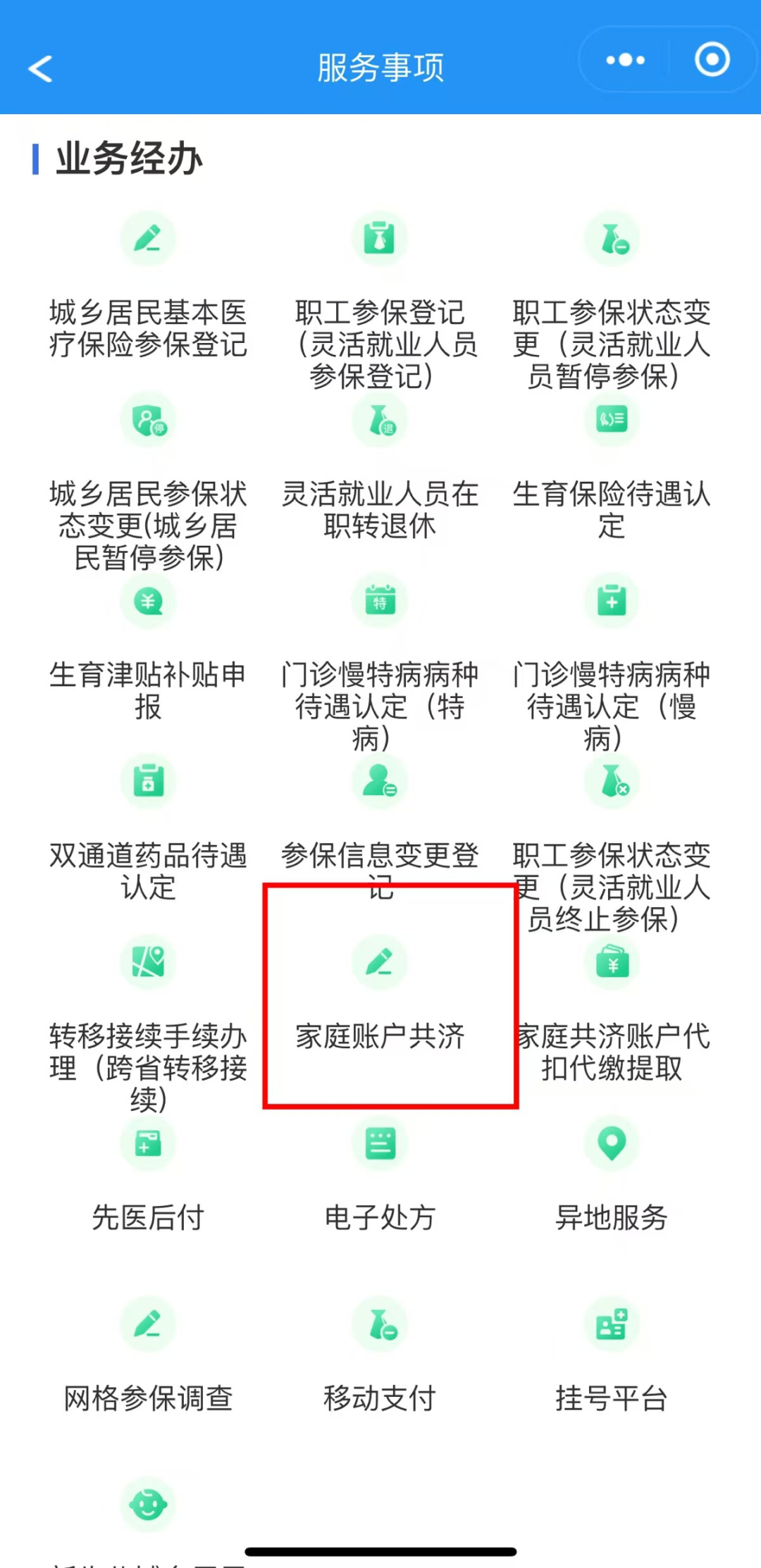The height and width of the screenshot is (1568, 761).
Task: Open the mini program more-options menu
Action: (x=625, y=61)
